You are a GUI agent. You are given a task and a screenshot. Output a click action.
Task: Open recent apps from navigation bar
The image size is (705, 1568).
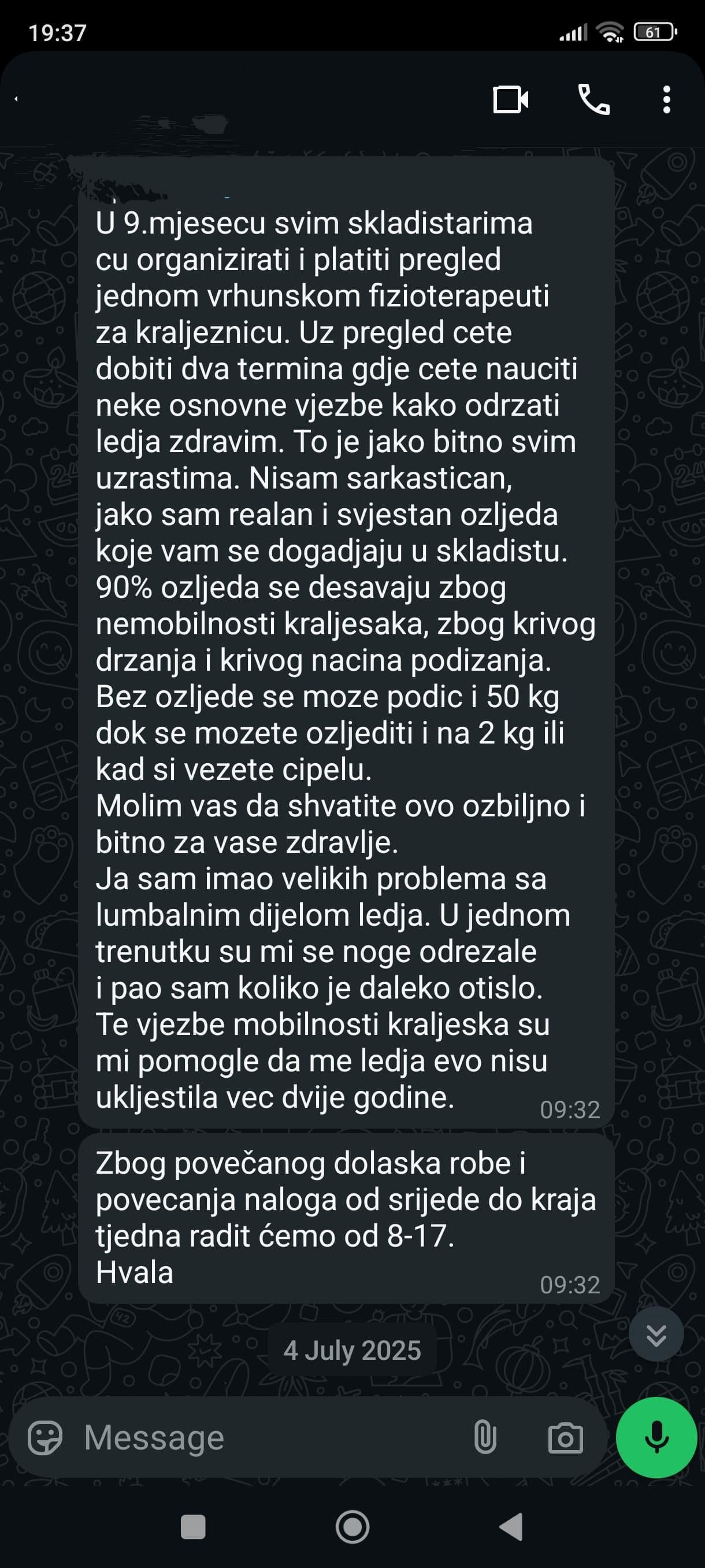(x=194, y=1527)
